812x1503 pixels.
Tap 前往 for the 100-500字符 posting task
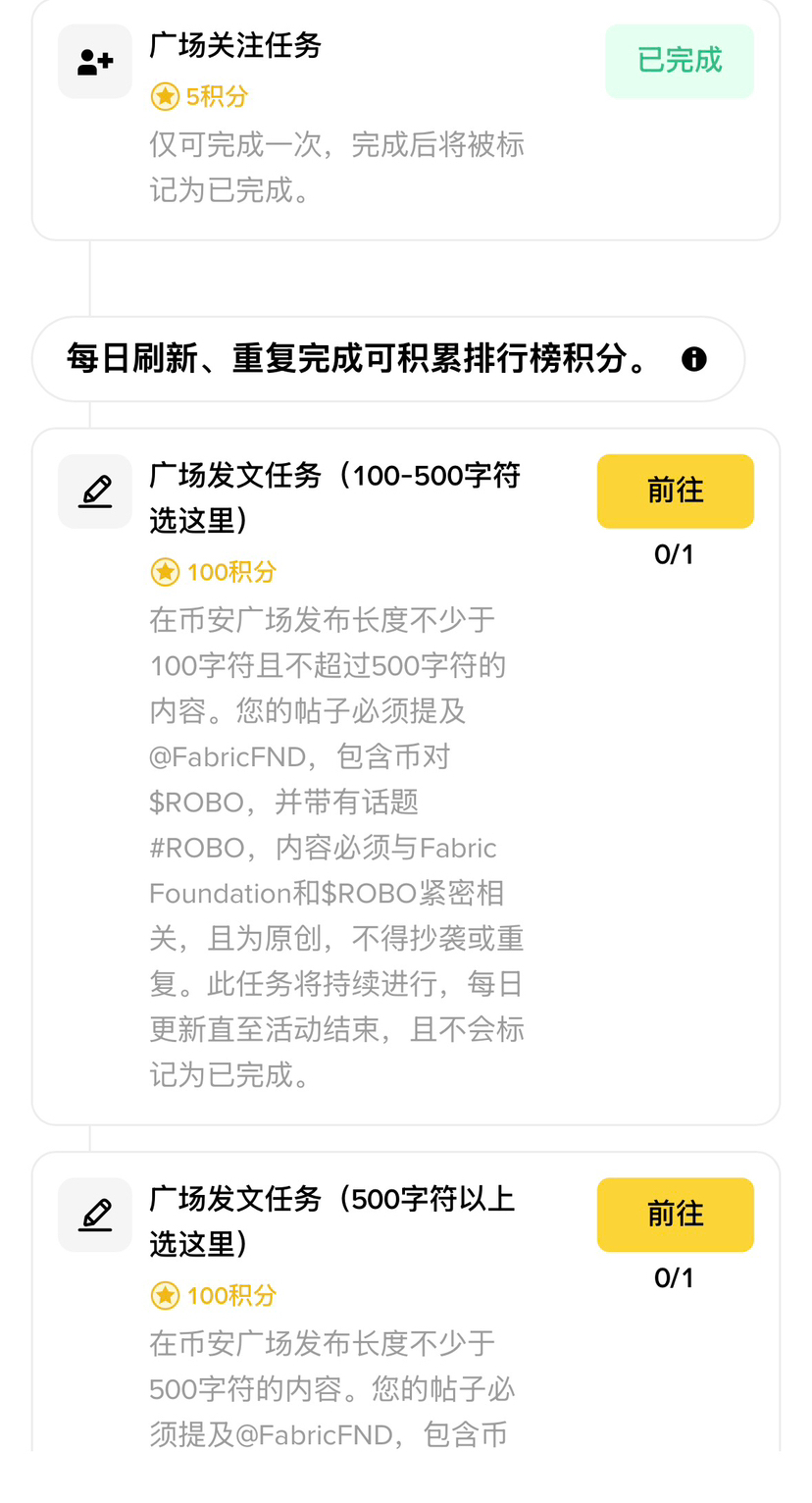pos(675,491)
